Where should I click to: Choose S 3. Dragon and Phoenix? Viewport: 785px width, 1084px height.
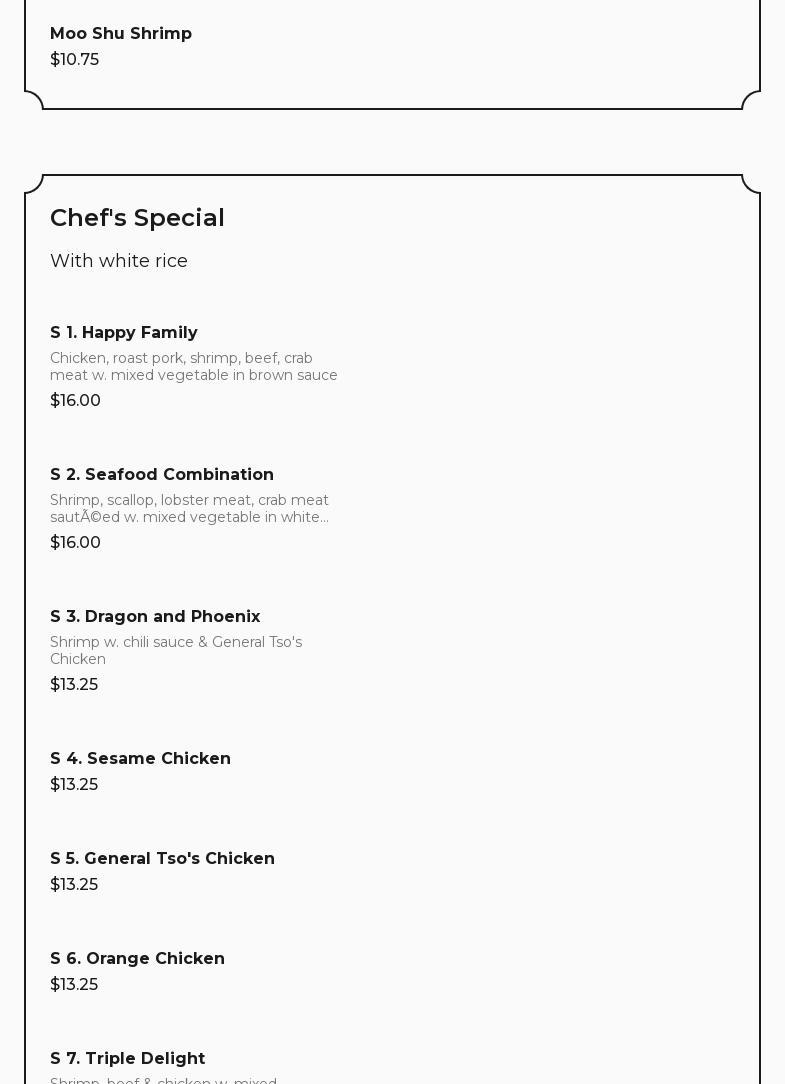pos(155,617)
